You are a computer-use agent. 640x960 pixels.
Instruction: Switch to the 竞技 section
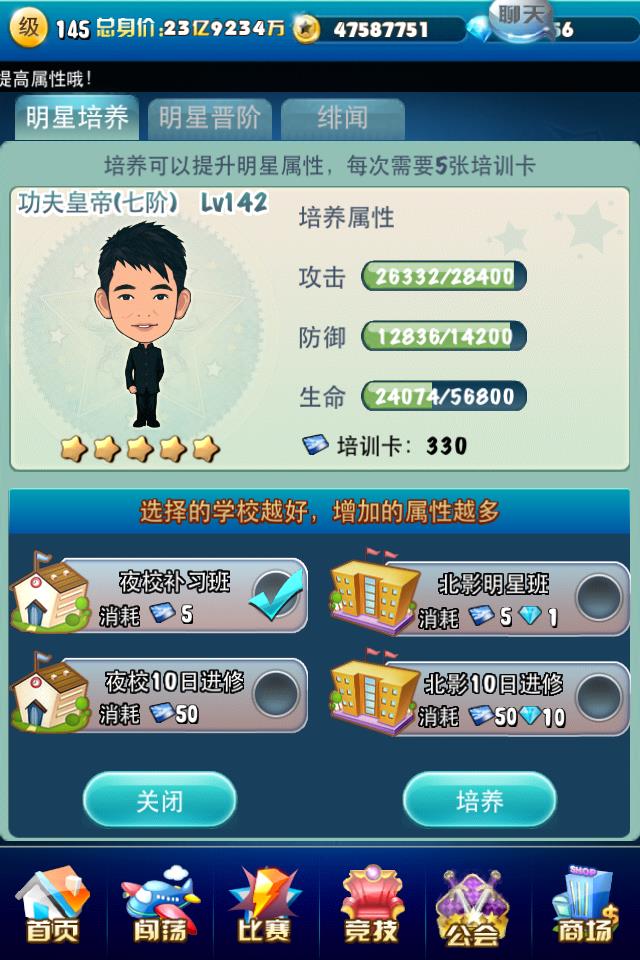click(x=372, y=905)
